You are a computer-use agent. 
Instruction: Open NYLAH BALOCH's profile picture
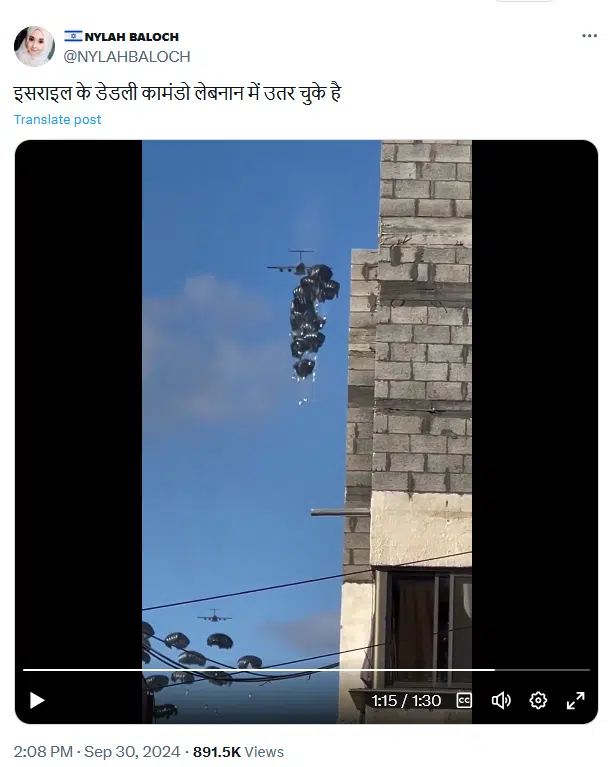tap(34, 47)
